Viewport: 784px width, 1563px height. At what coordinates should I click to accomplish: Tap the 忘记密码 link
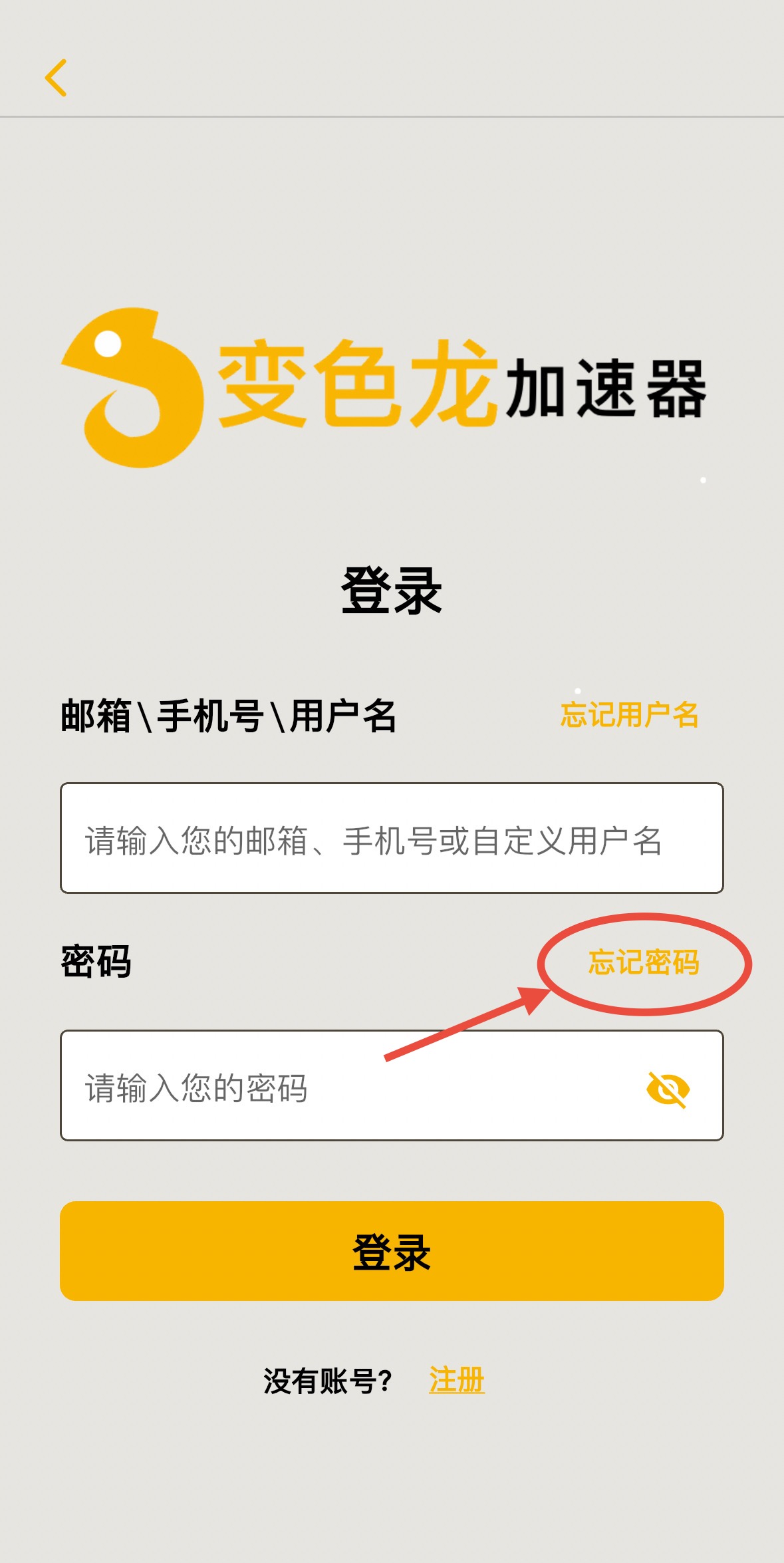coord(643,962)
